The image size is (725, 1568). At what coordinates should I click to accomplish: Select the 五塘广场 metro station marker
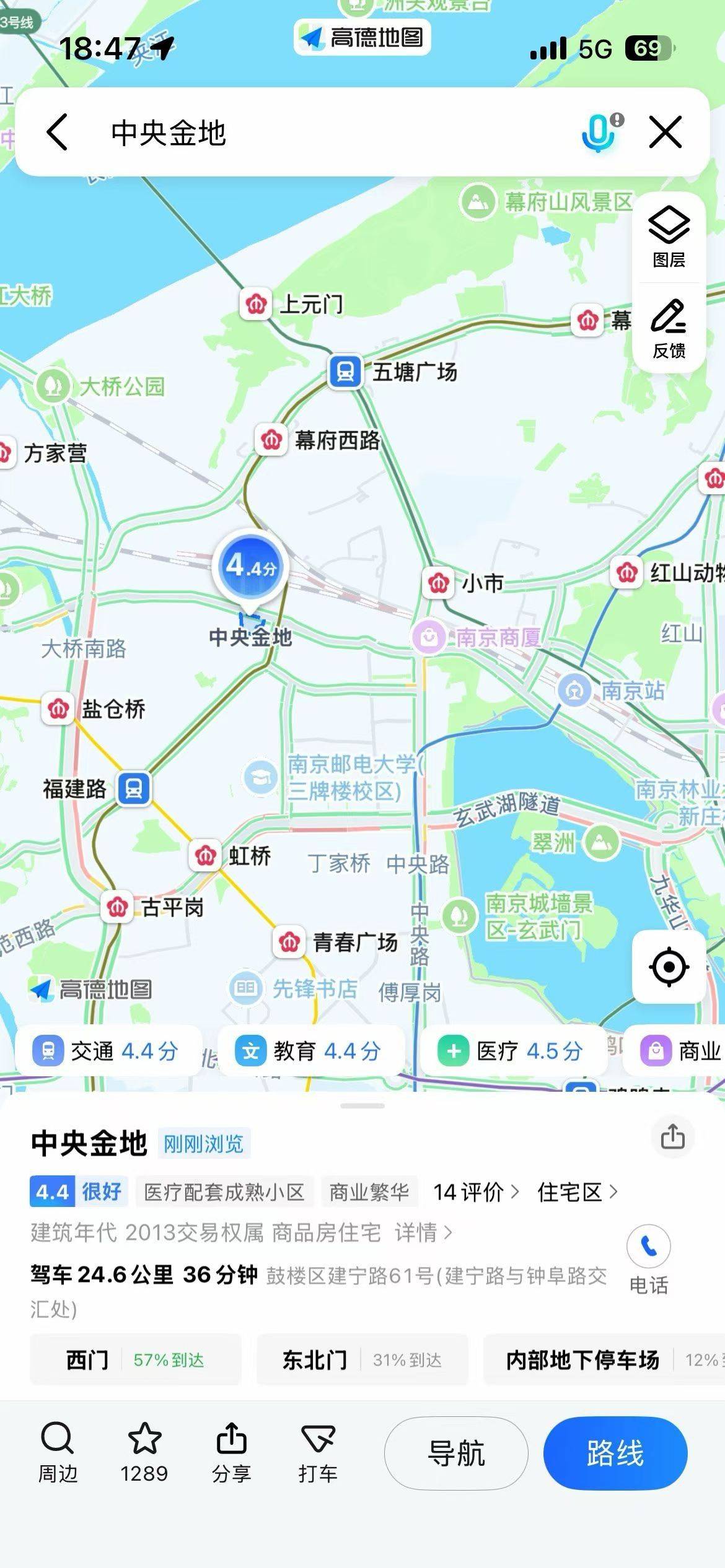[345, 372]
